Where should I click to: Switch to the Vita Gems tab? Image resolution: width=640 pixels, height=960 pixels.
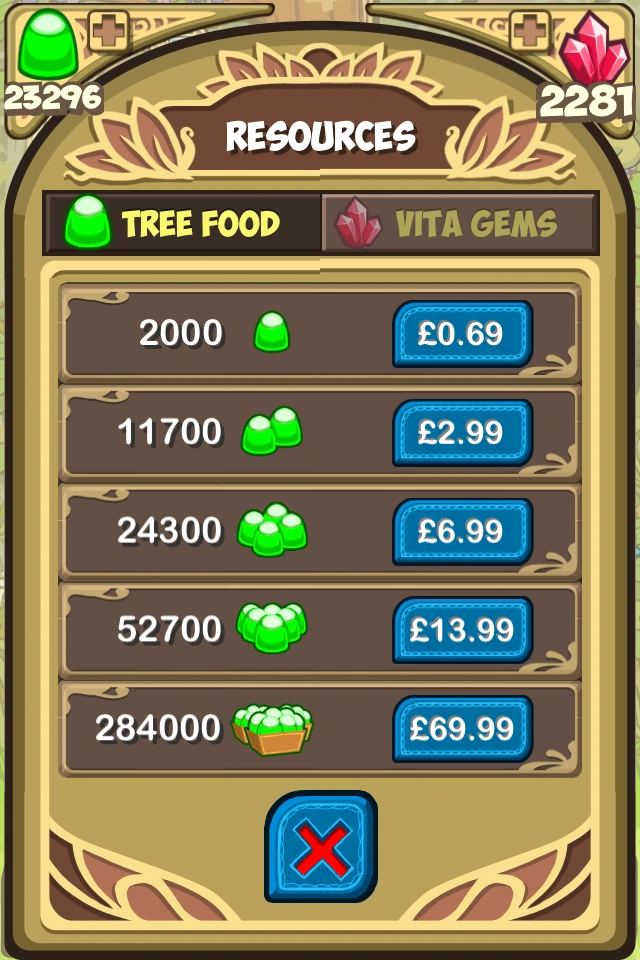pyautogui.click(x=459, y=222)
